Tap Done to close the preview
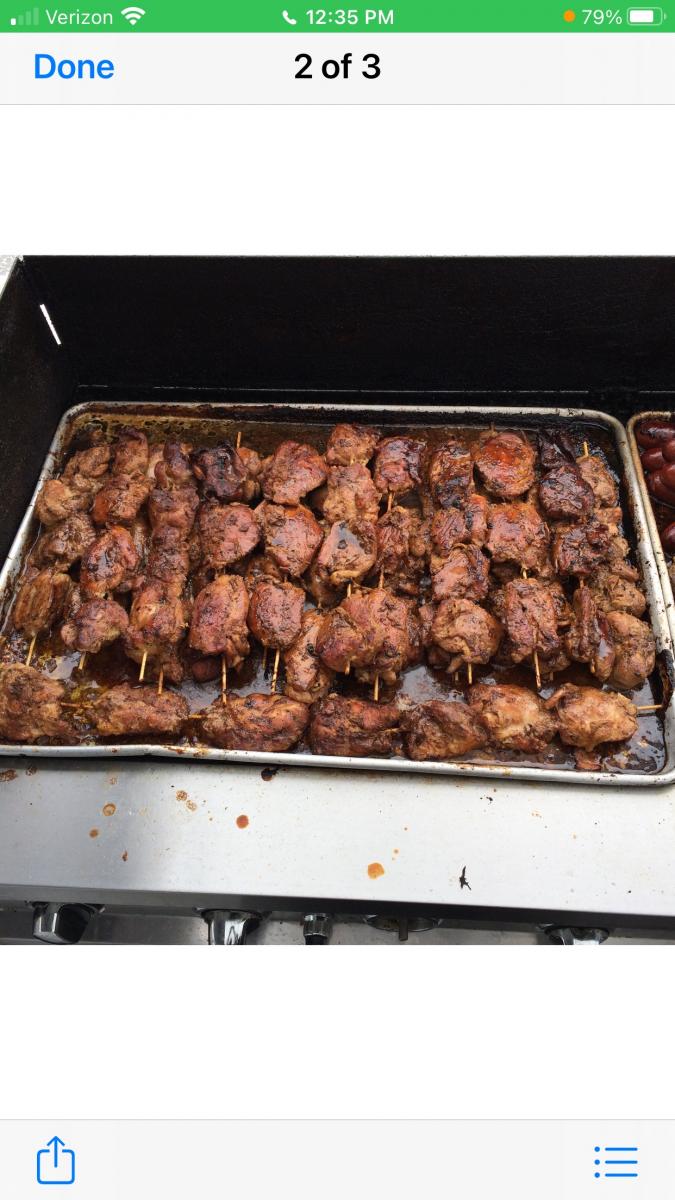Image resolution: width=675 pixels, height=1200 pixels. (x=73, y=67)
